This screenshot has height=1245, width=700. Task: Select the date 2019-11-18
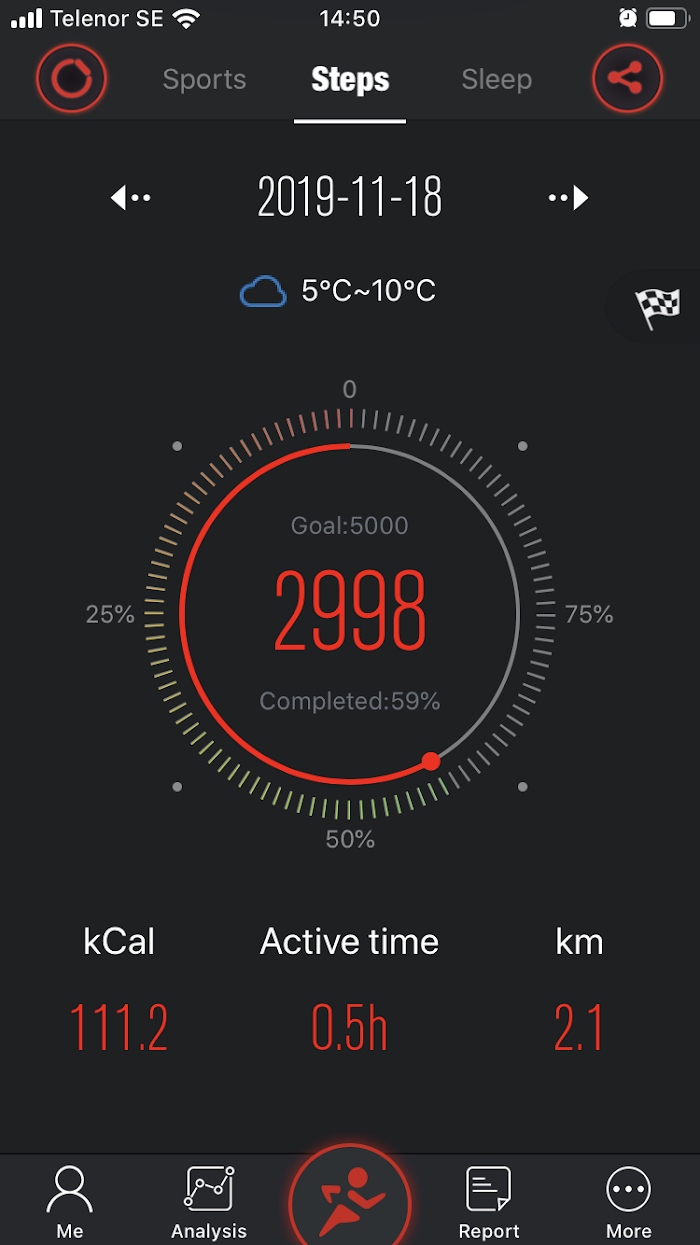[350, 197]
